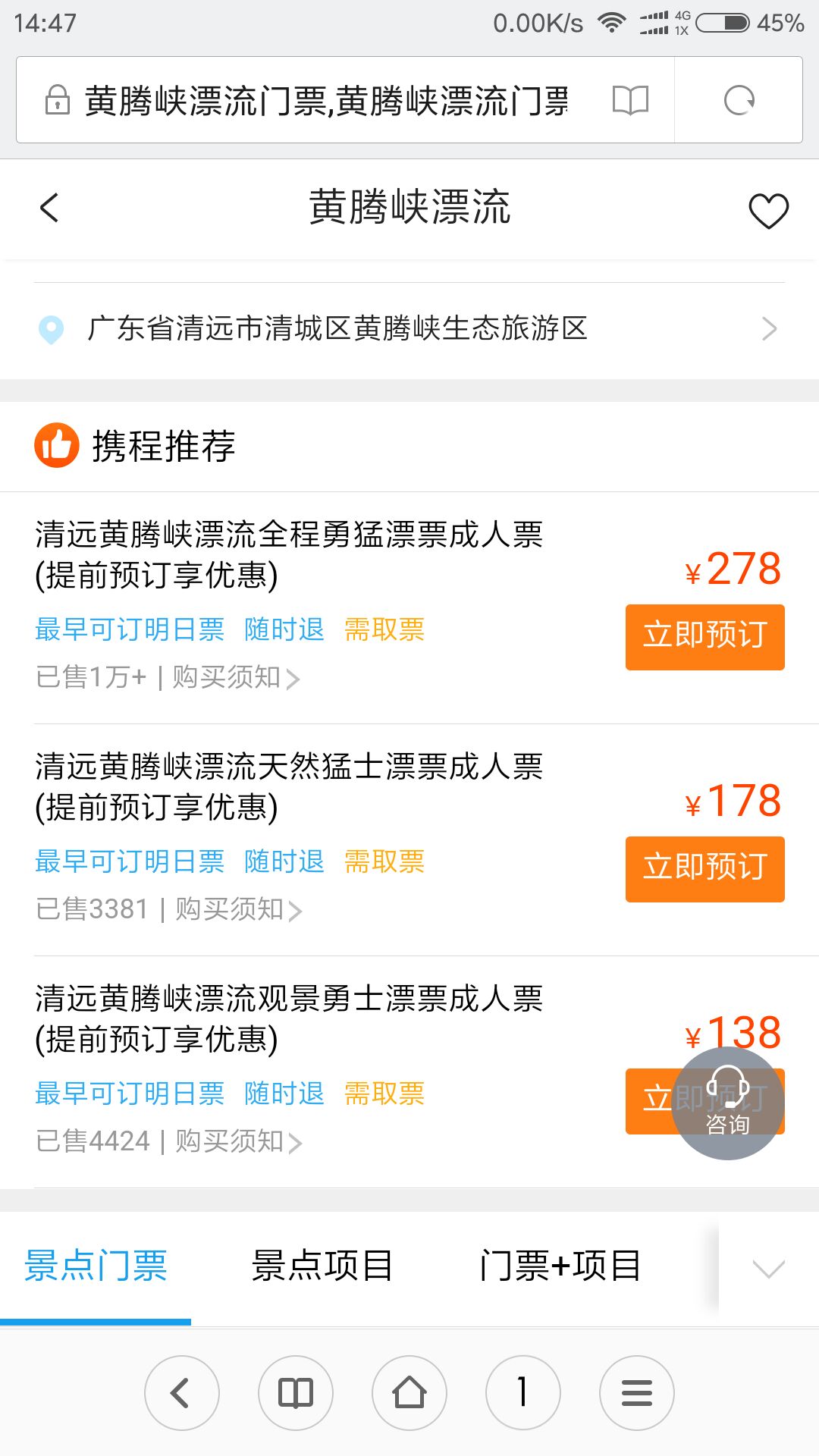Image resolution: width=819 pixels, height=1456 pixels.
Task: Open the browser tab switcher showing 1
Action: click(x=523, y=1393)
